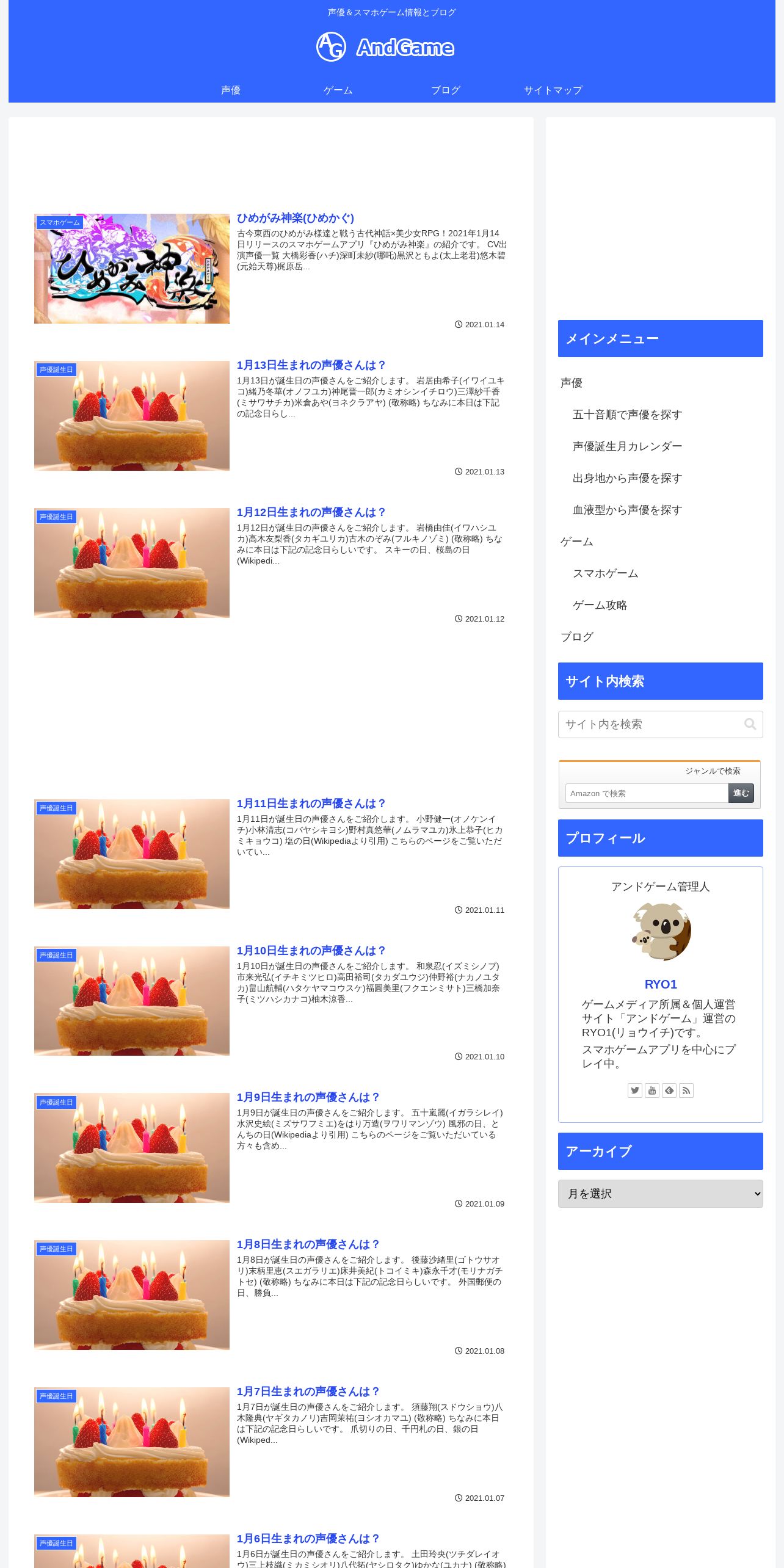The height and width of the screenshot is (1568, 784).
Task: Choose 出身地から声優を探す
Action: (x=627, y=478)
